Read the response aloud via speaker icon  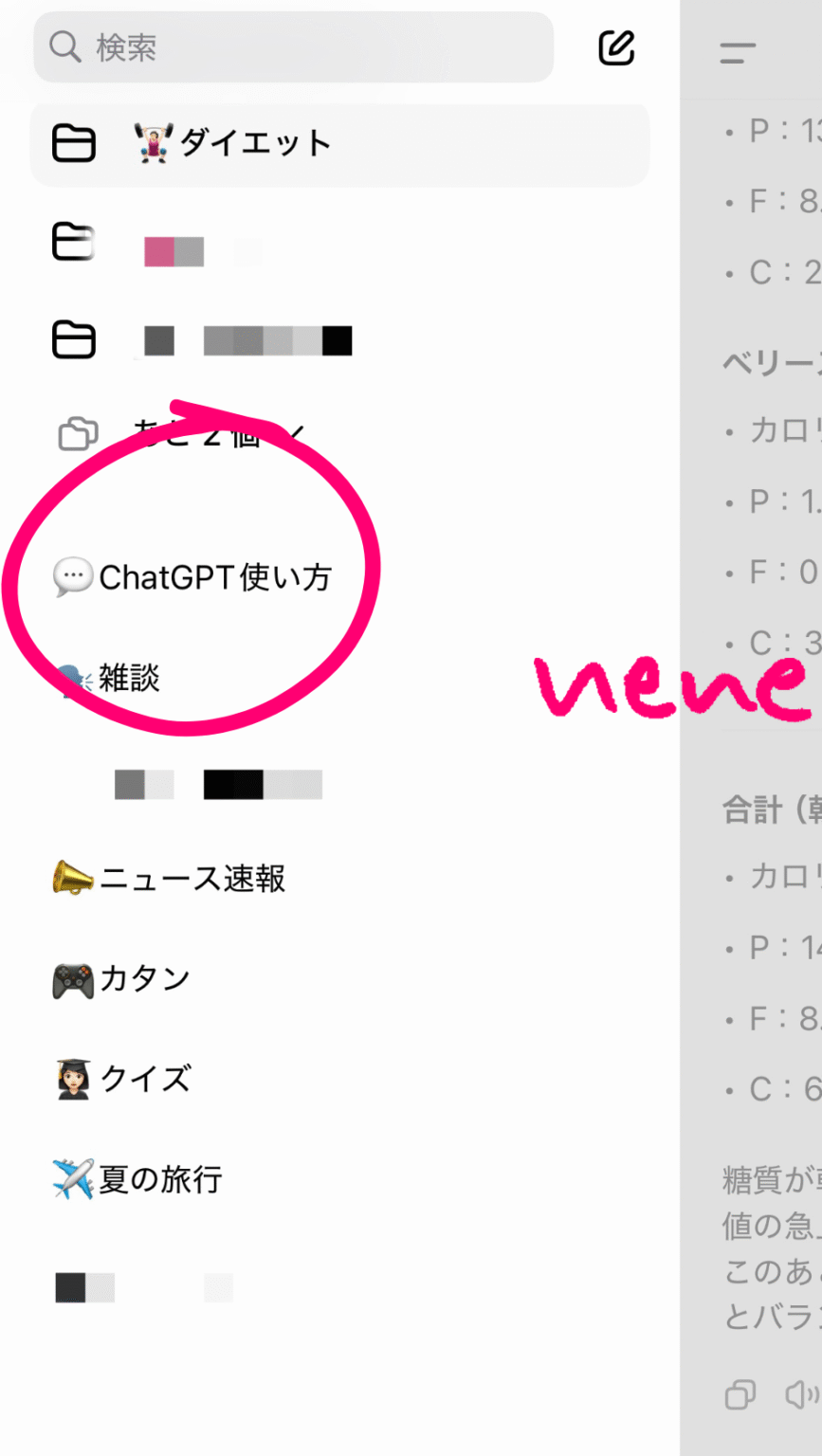[x=802, y=1394]
